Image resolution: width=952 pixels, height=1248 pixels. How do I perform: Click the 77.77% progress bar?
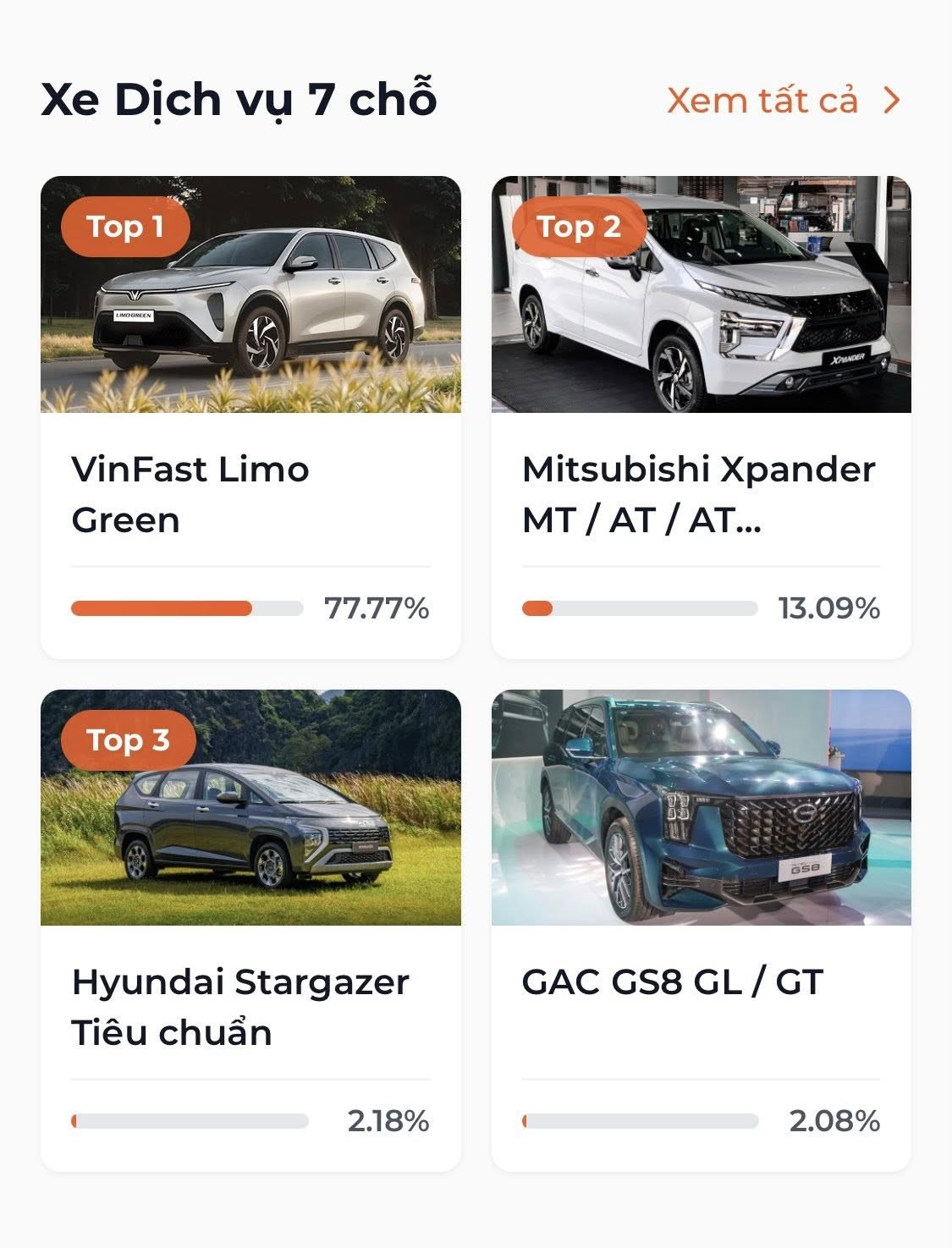pos(186,607)
